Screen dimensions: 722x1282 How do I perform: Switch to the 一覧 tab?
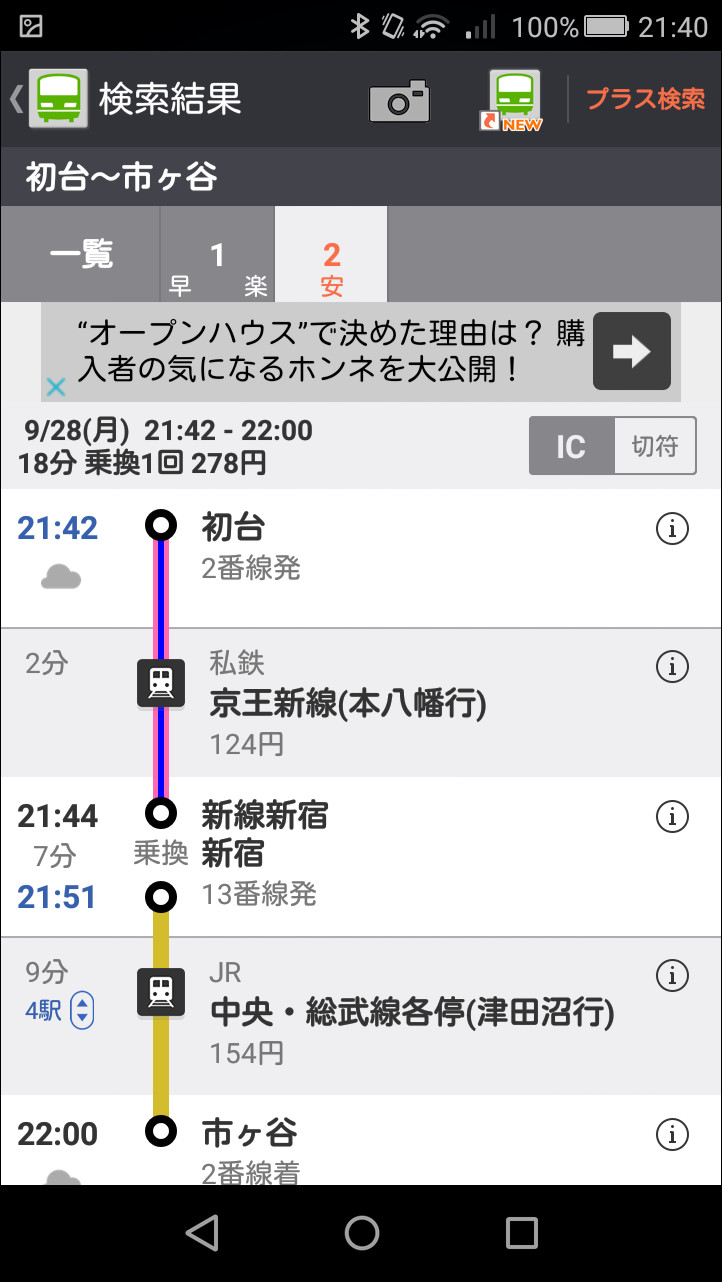(x=79, y=253)
